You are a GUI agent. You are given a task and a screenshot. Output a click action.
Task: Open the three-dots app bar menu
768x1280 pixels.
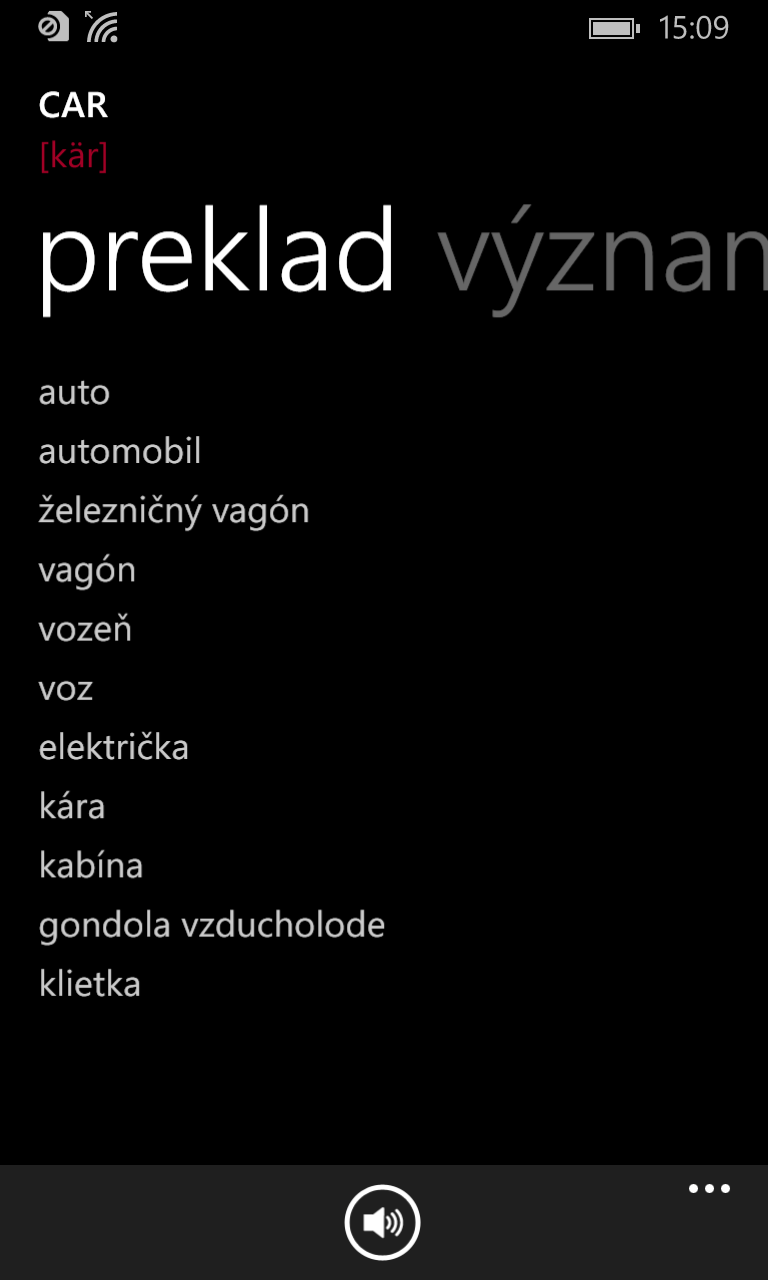coord(709,1189)
